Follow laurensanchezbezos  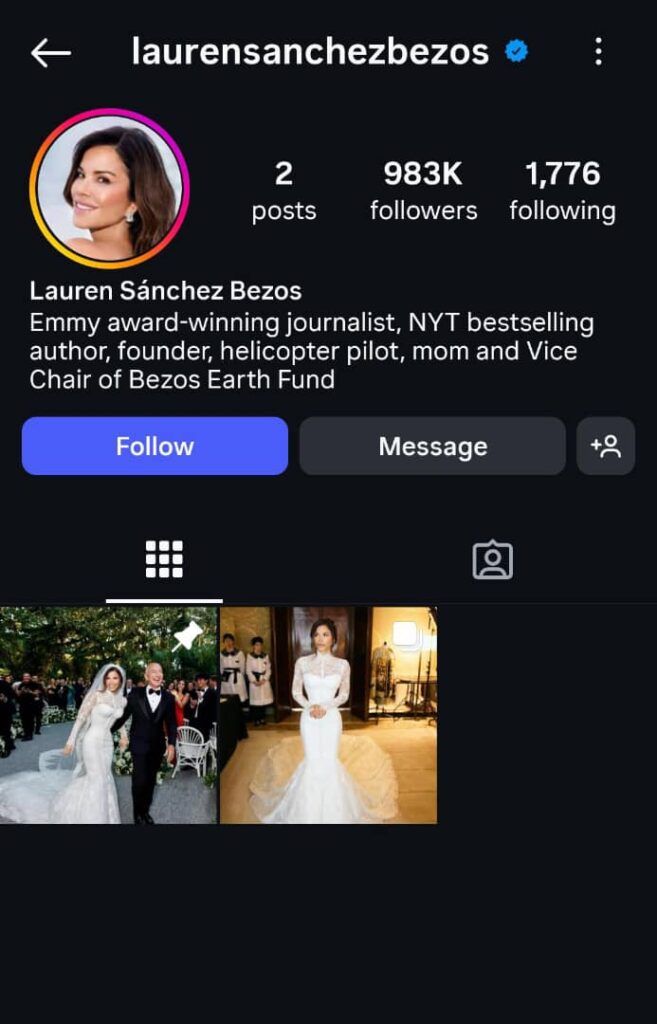click(155, 446)
